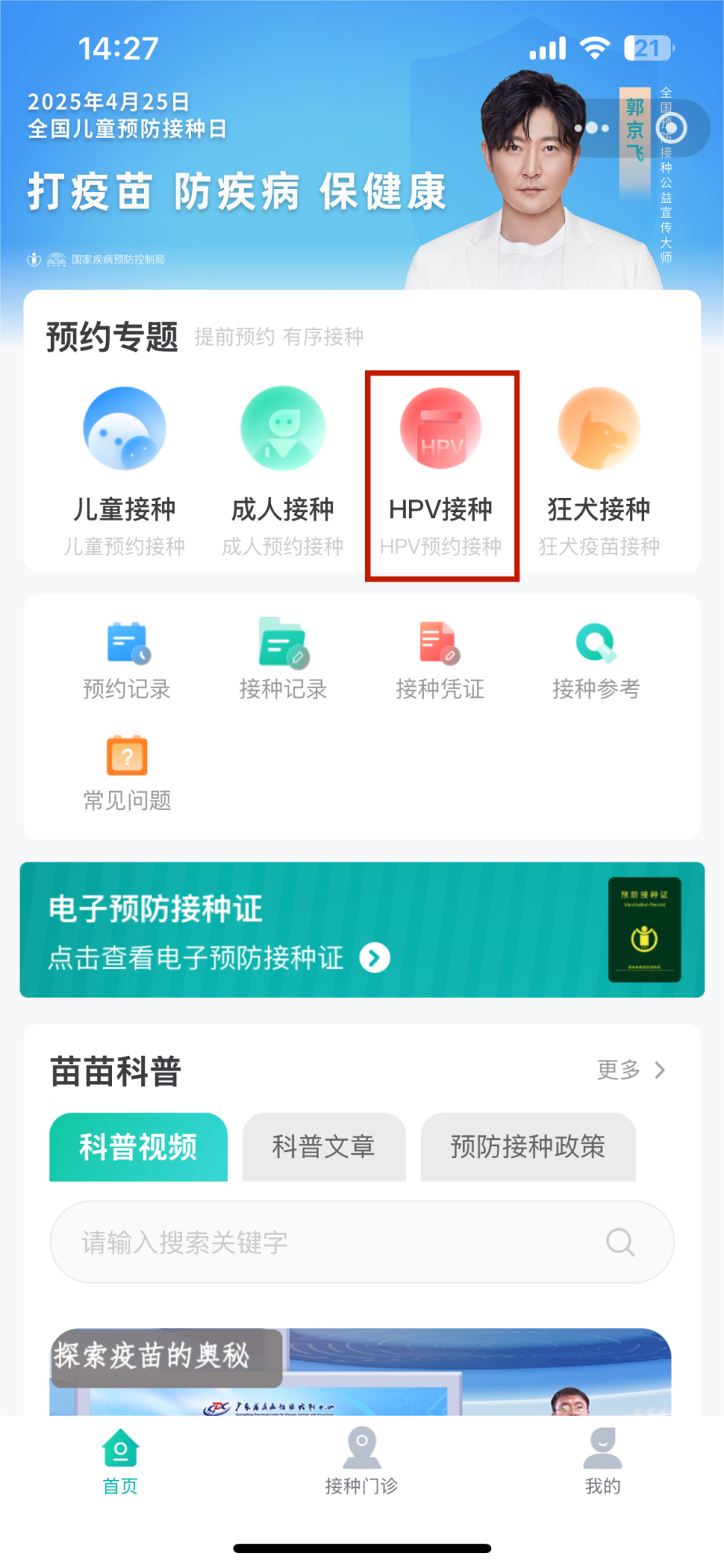
Task: Tap 更多 in 苗苗科普
Action: click(632, 1070)
